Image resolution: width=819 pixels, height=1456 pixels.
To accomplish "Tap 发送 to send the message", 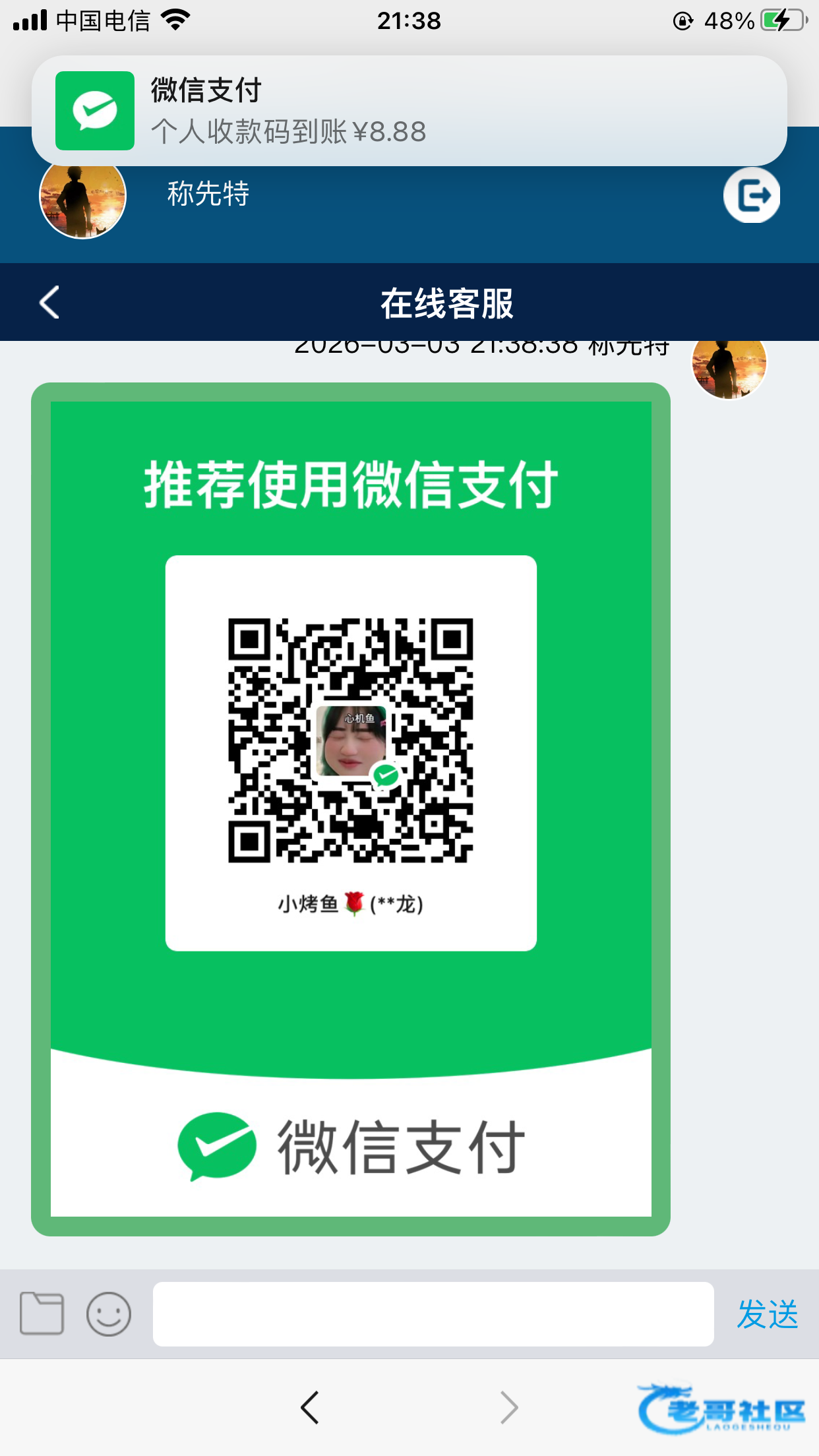I will pyautogui.click(x=768, y=1314).
